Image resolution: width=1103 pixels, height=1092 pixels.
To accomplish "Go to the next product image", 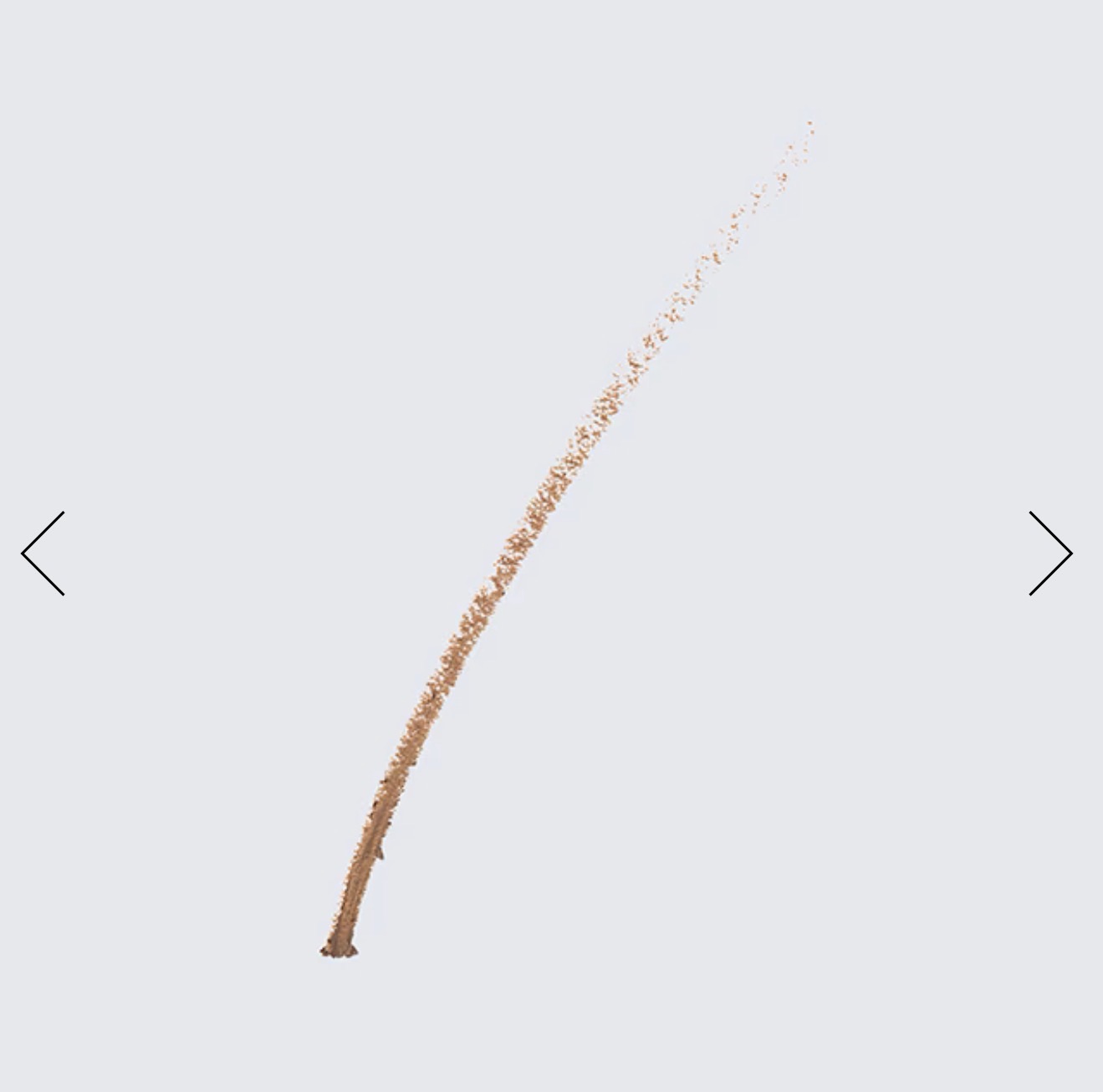I will point(1050,554).
